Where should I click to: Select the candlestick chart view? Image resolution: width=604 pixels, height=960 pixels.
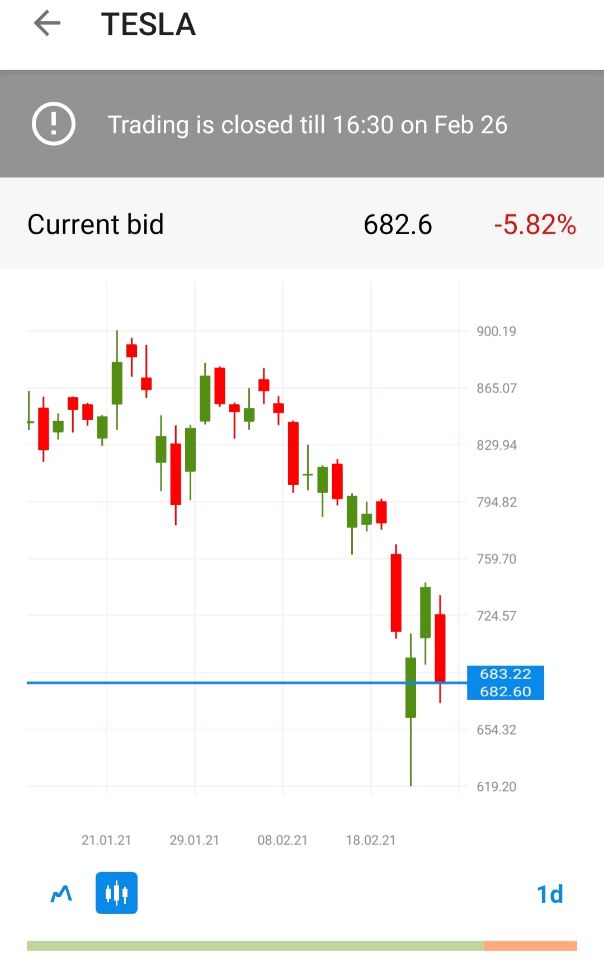click(x=117, y=893)
